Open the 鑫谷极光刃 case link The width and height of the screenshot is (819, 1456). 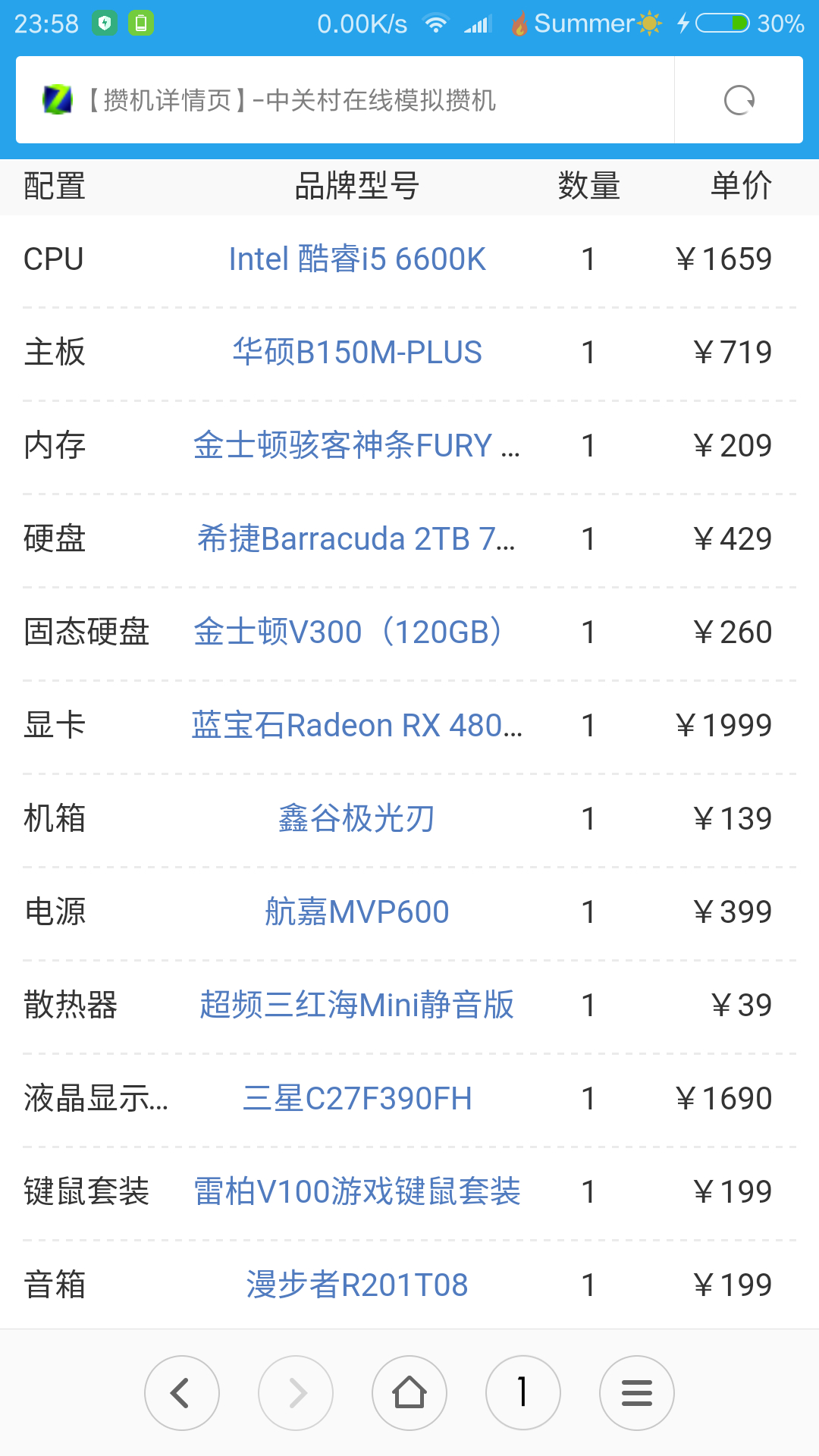357,819
